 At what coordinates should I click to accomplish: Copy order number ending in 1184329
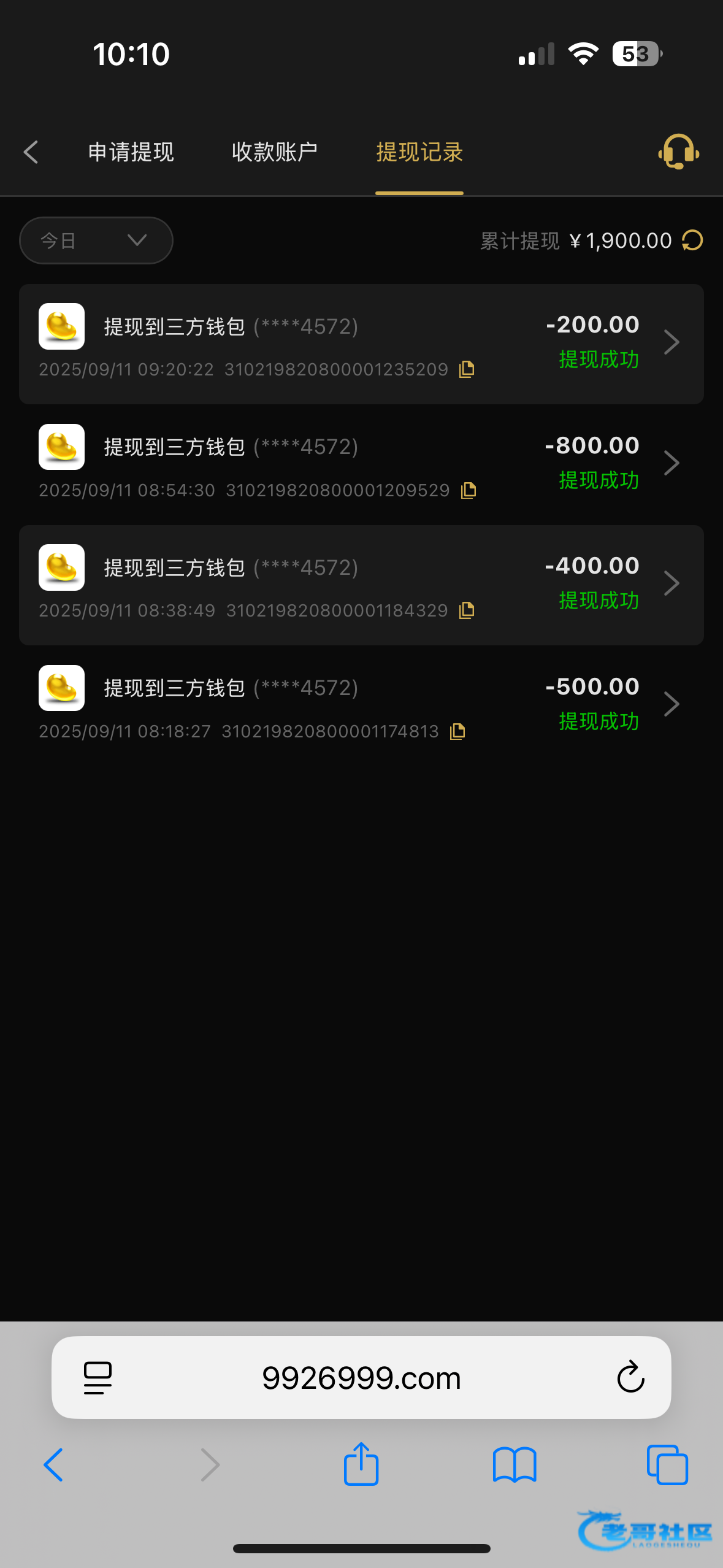coord(467,610)
